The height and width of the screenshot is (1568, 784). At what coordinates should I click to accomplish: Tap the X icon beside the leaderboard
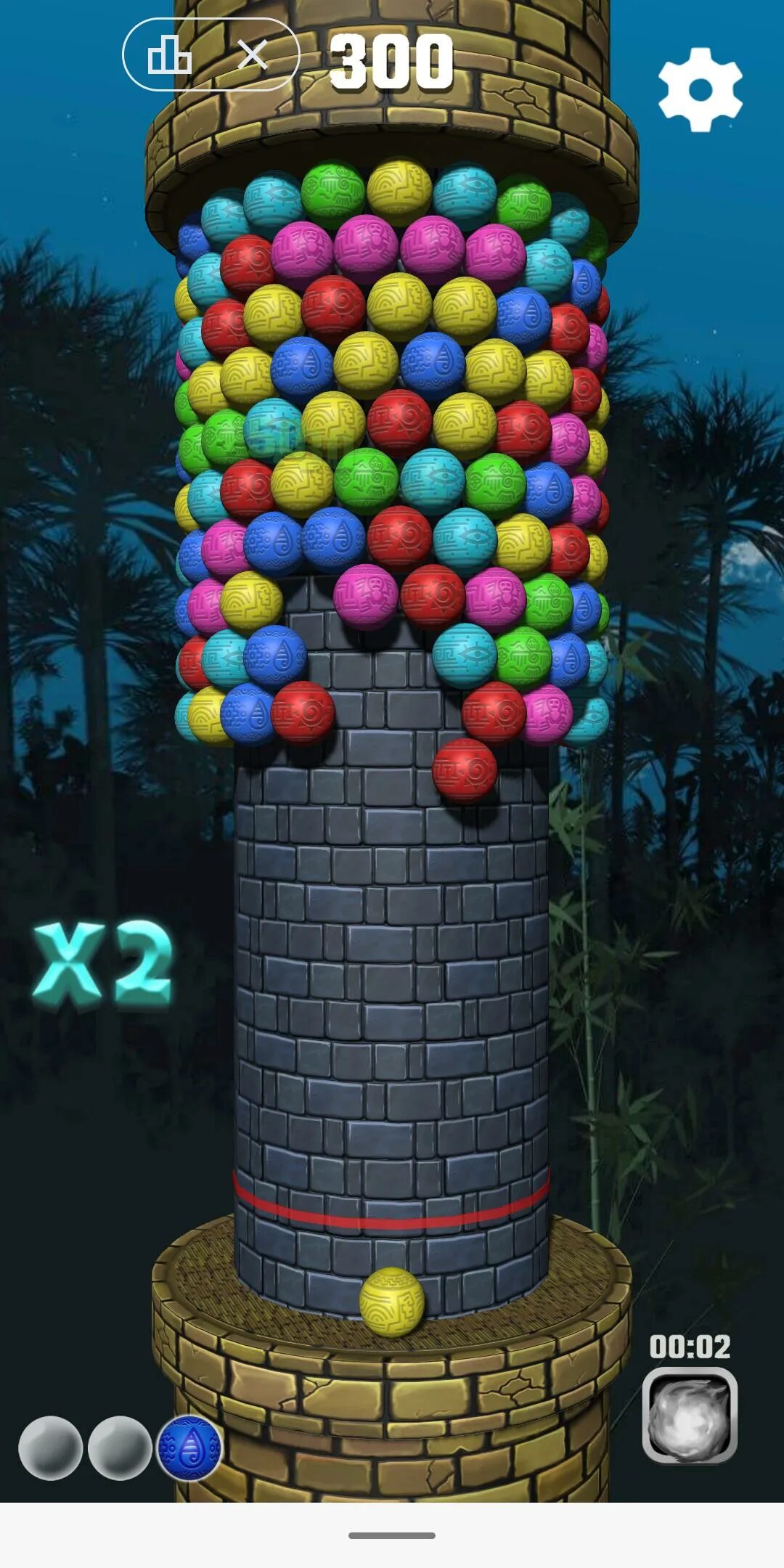pyautogui.click(x=253, y=54)
